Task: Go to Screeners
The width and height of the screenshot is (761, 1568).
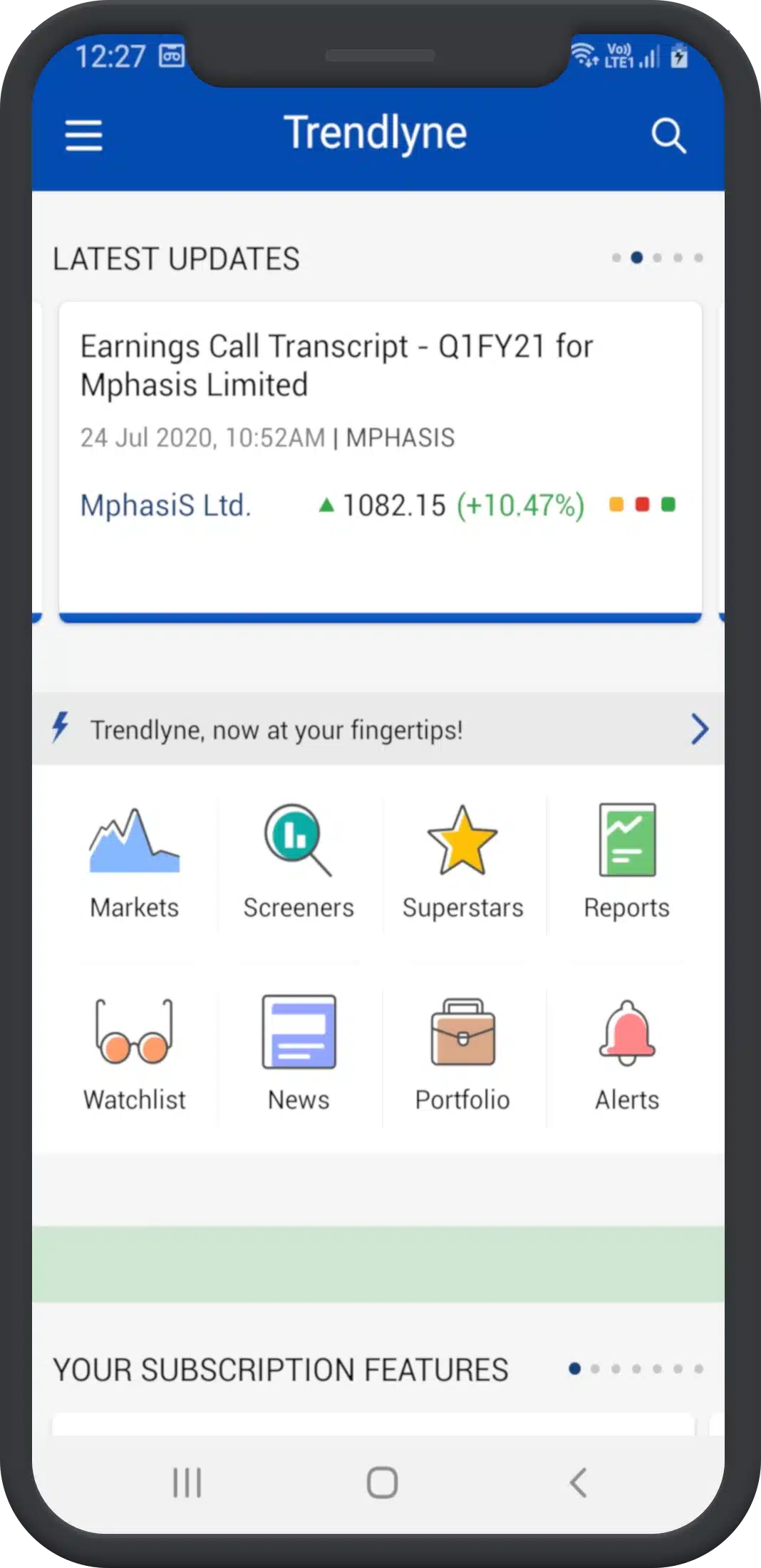Action: pyautogui.click(x=299, y=862)
